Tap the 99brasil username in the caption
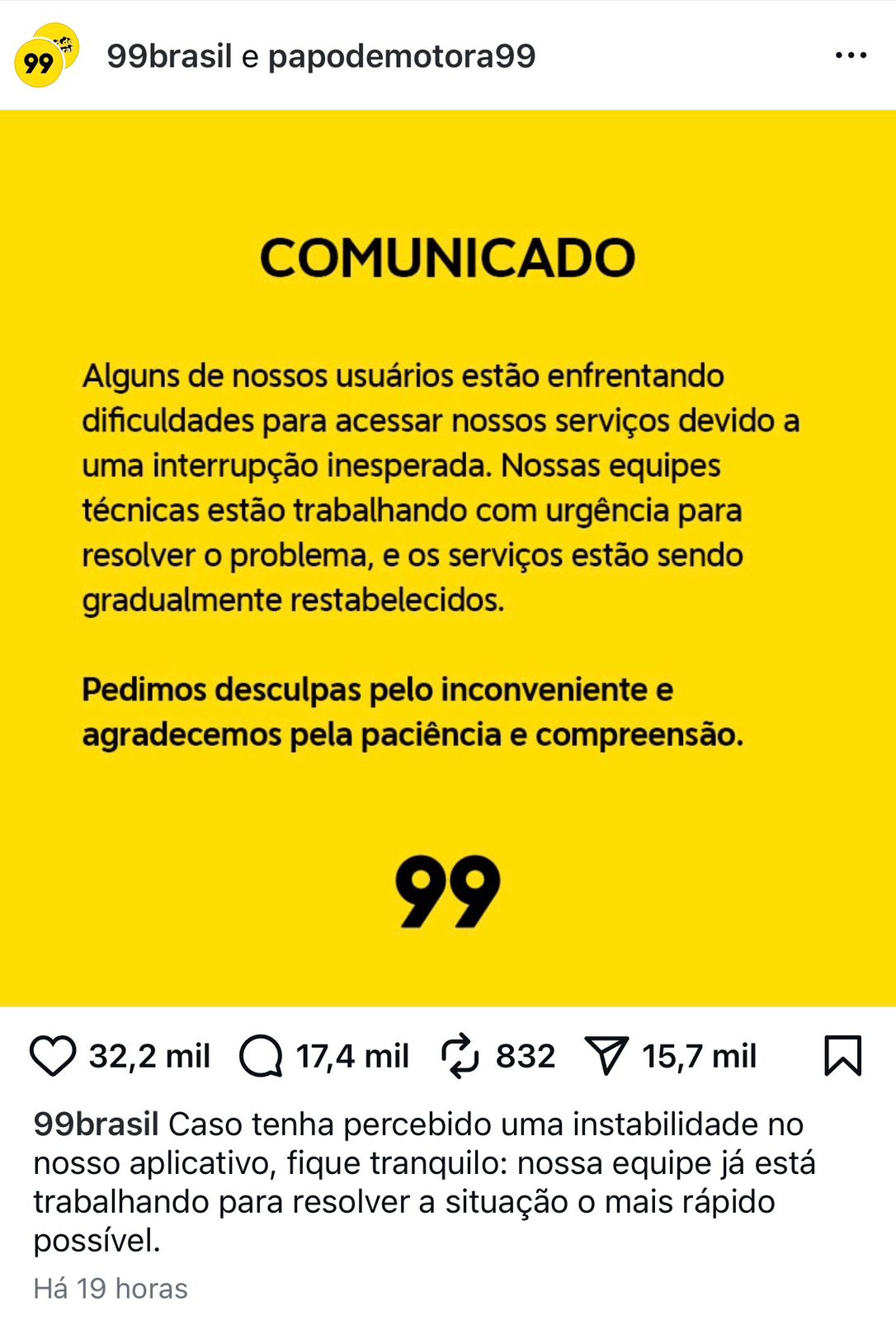The image size is (896, 1320). 96,1124
